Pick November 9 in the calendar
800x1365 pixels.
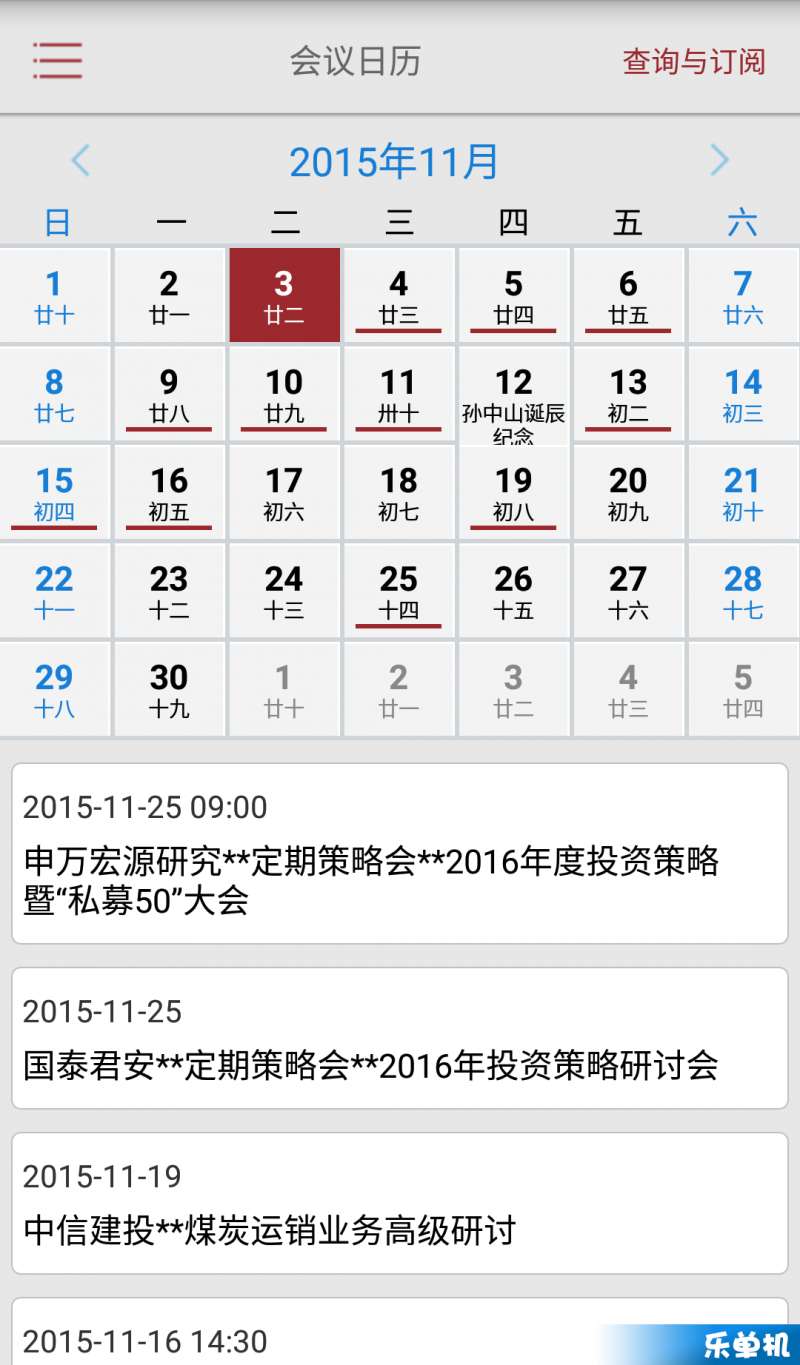tap(169, 395)
